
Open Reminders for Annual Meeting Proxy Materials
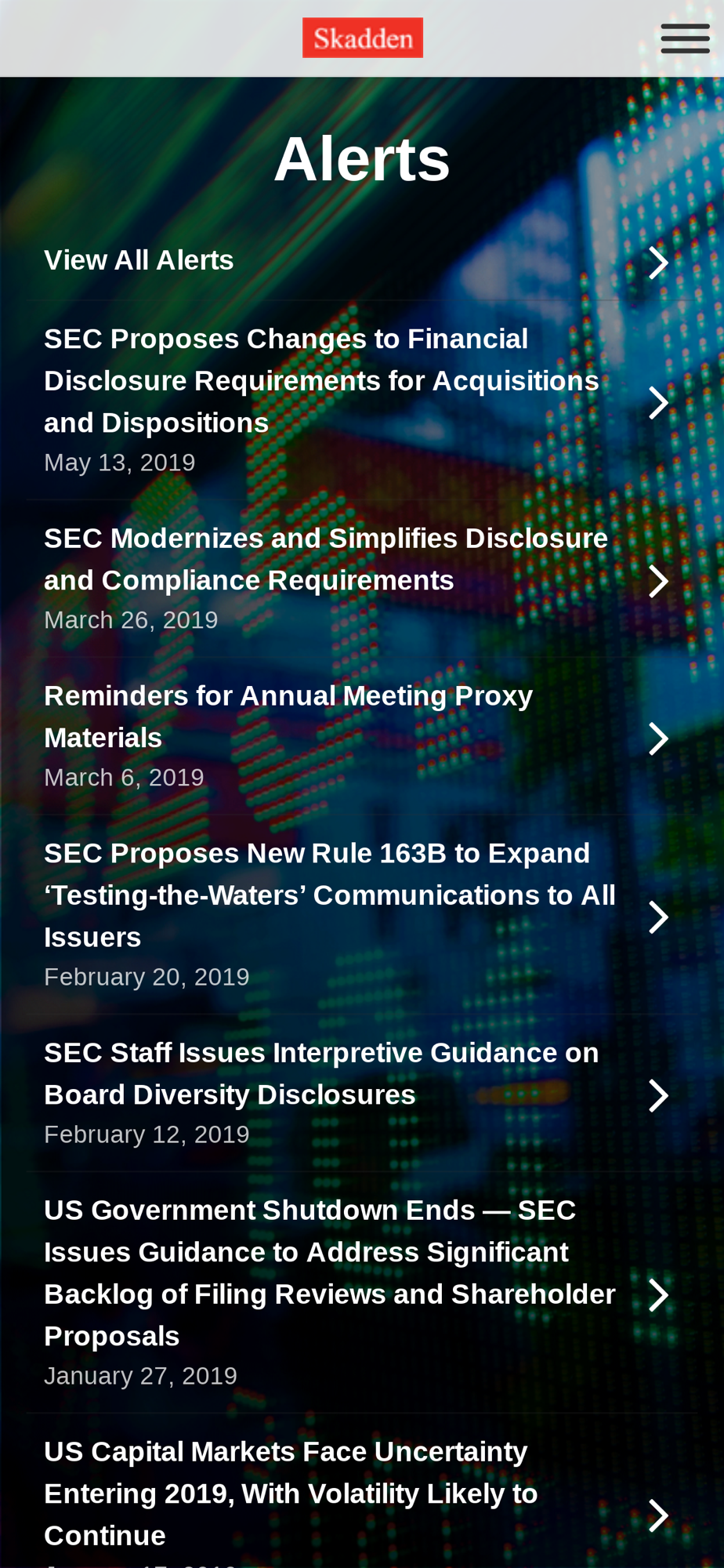[x=362, y=737]
